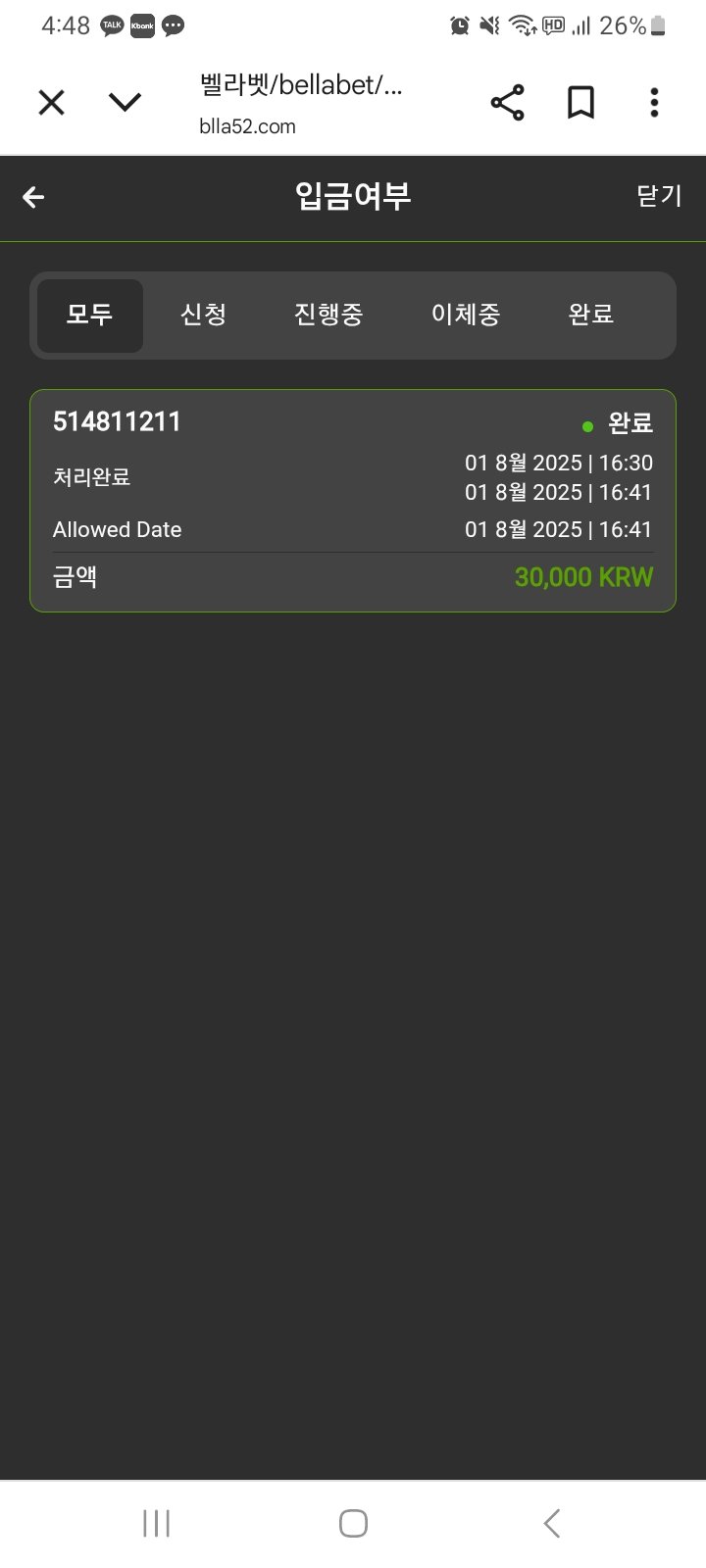Switch to the 완료 tab
This screenshot has height=1568, width=706.
point(590,315)
